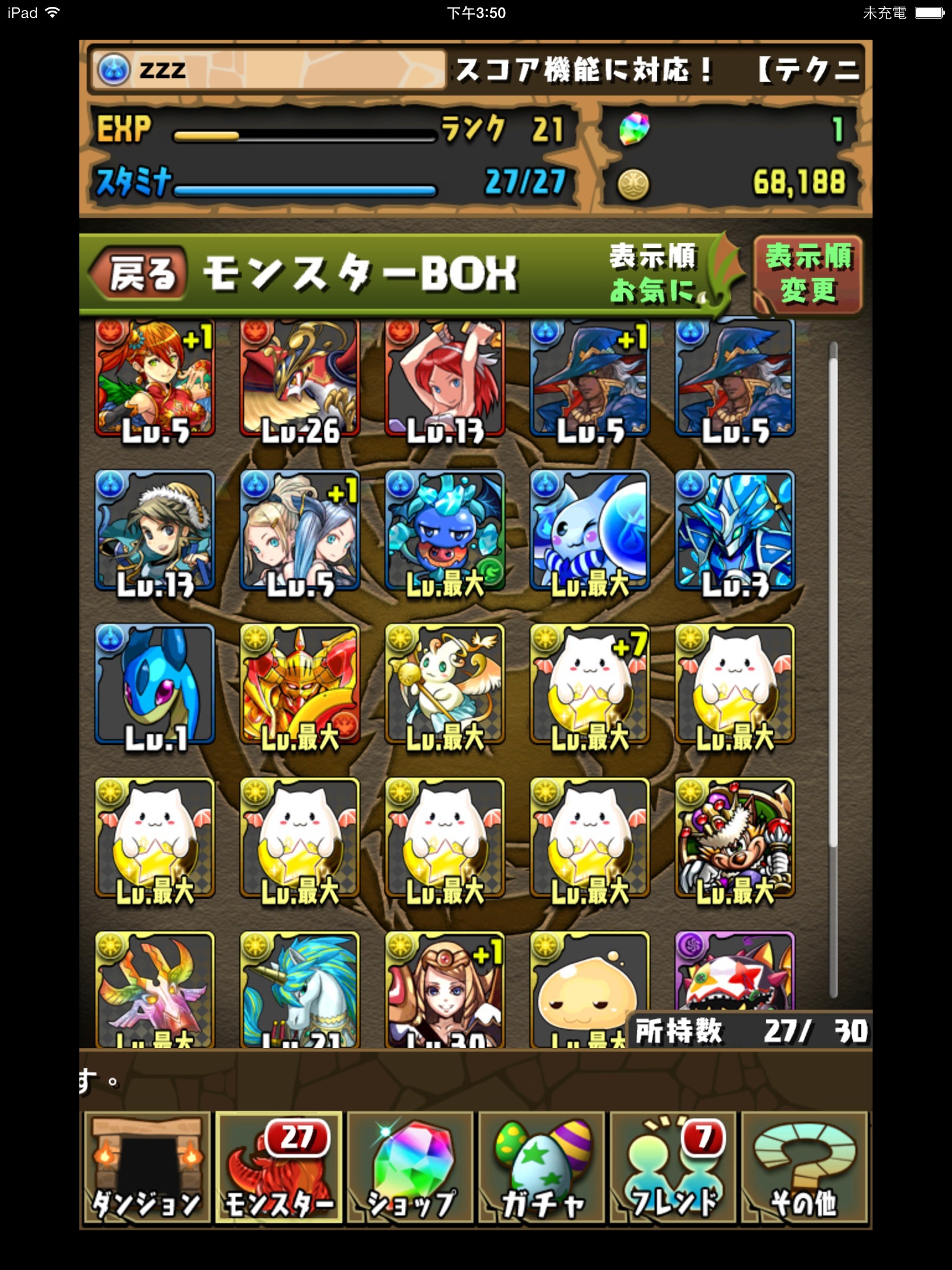This screenshot has height=1270, width=952.
Task: Select the Lv.21 unicorn monster
Action: [300, 989]
